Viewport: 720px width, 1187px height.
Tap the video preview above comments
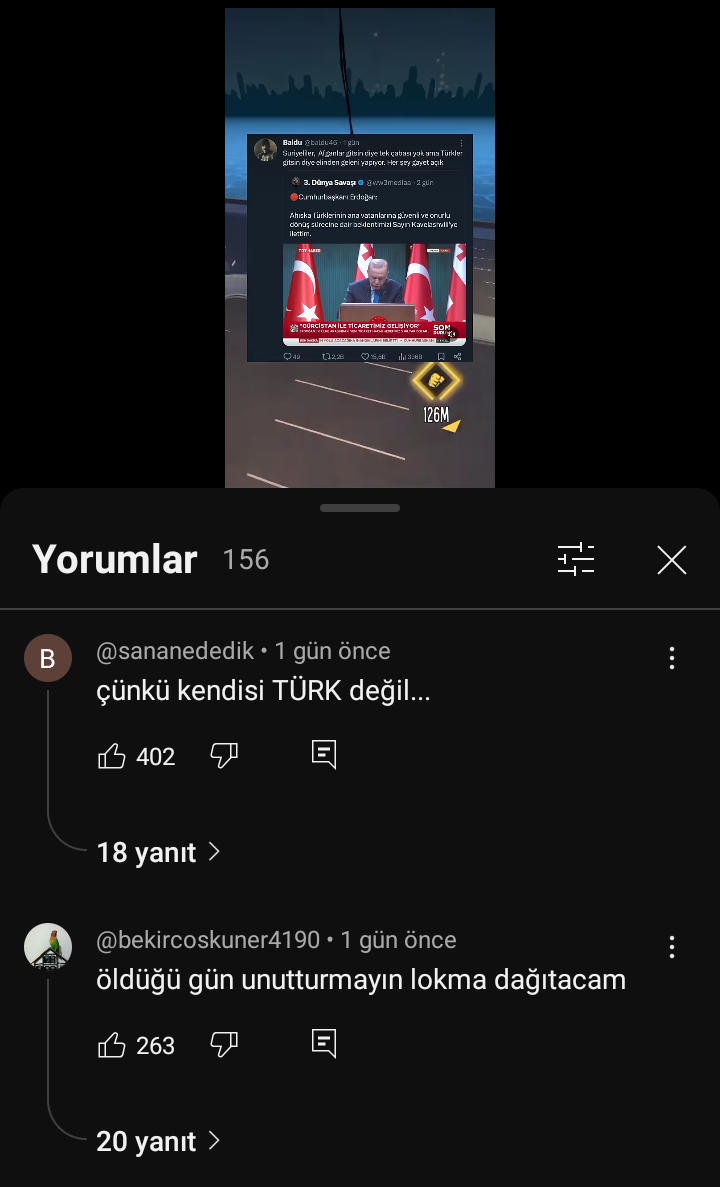coord(359,247)
